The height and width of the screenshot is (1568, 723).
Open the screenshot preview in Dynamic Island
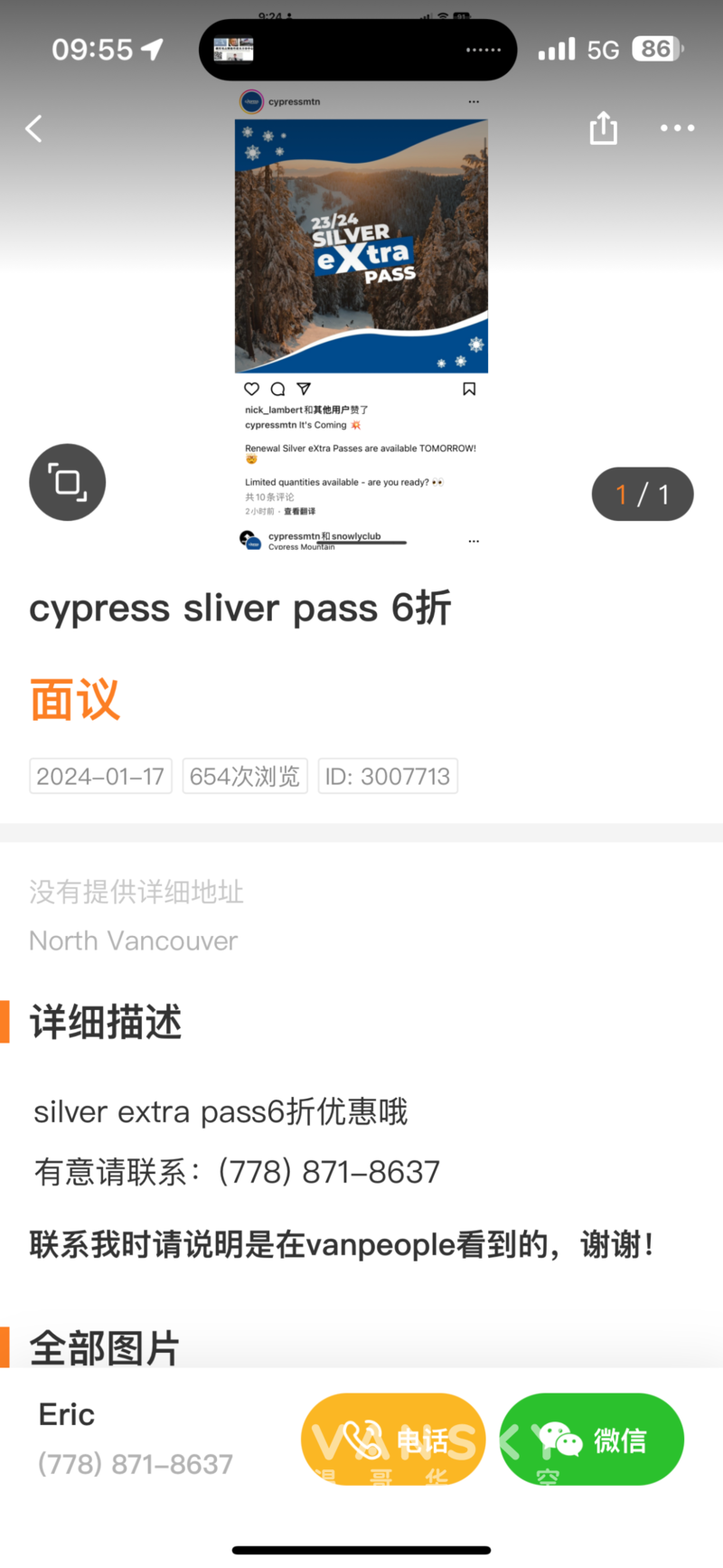tap(231, 49)
